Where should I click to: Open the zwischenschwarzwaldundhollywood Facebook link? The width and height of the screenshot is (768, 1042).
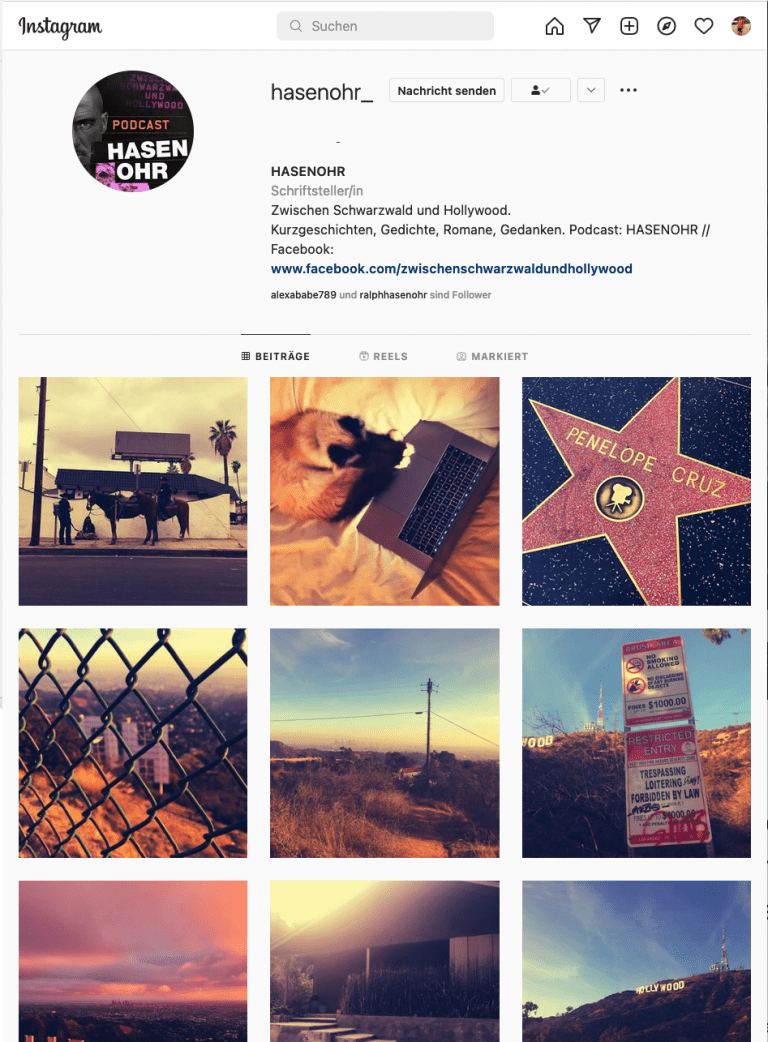click(451, 269)
